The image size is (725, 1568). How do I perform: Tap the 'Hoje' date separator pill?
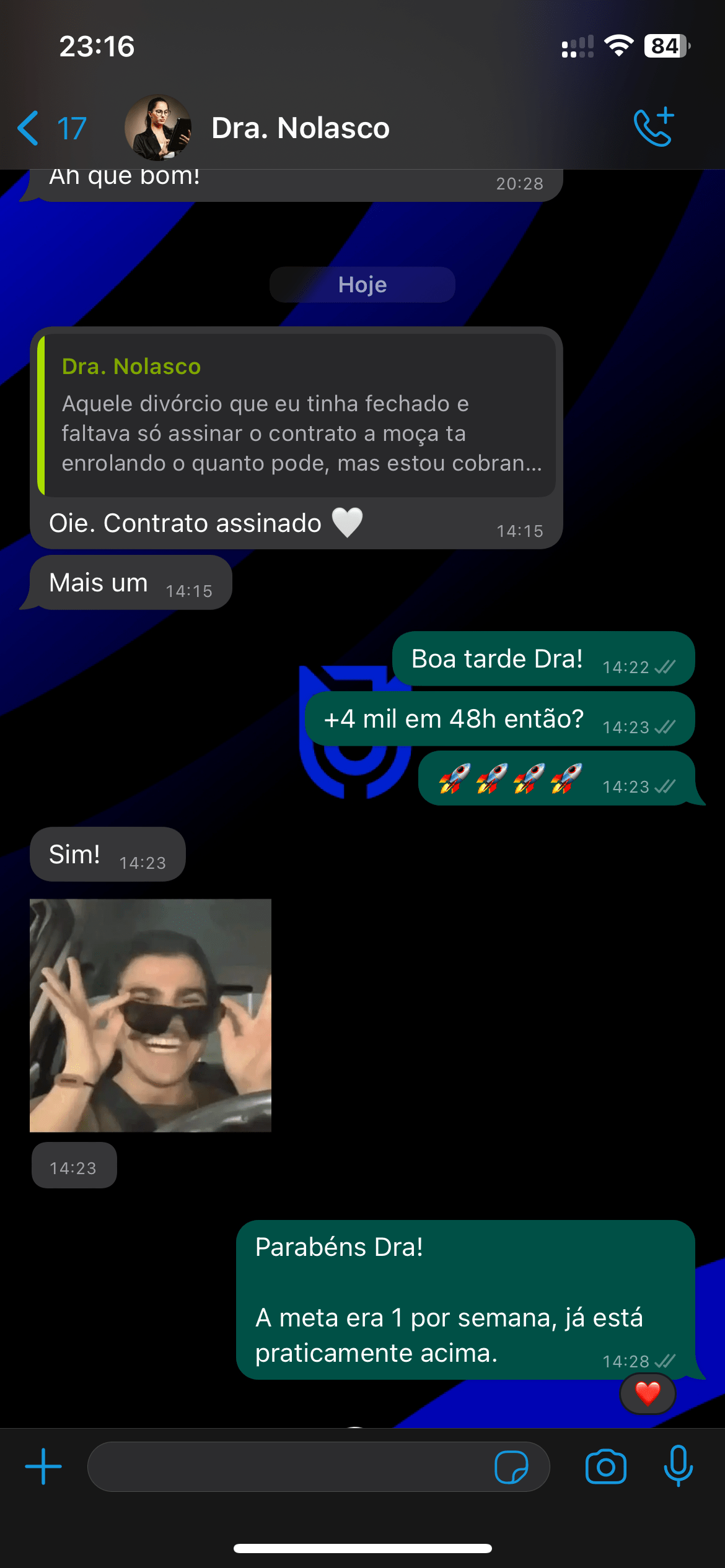tap(361, 284)
